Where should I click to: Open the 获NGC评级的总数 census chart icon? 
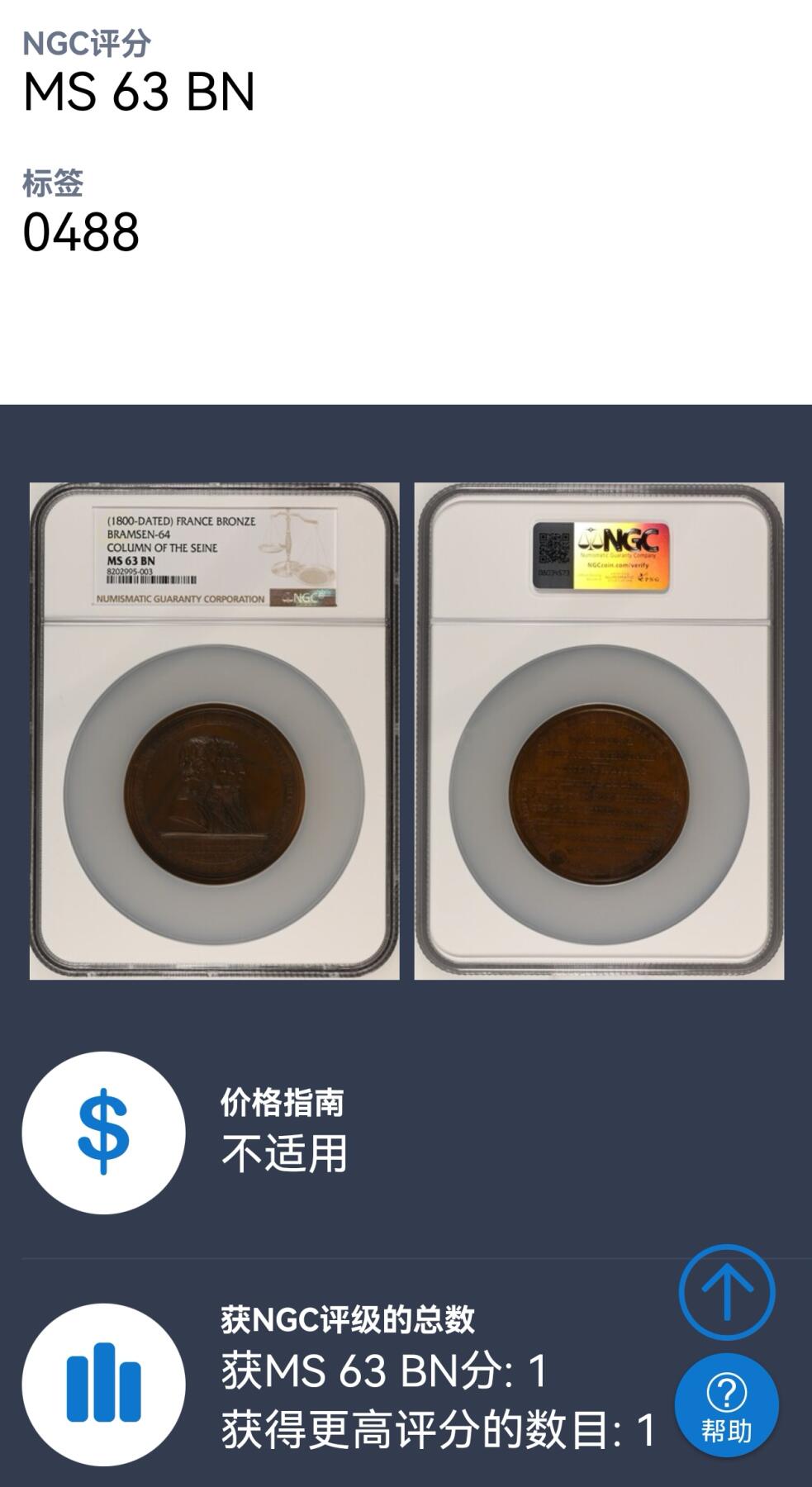pyautogui.click(x=103, y=1385)
